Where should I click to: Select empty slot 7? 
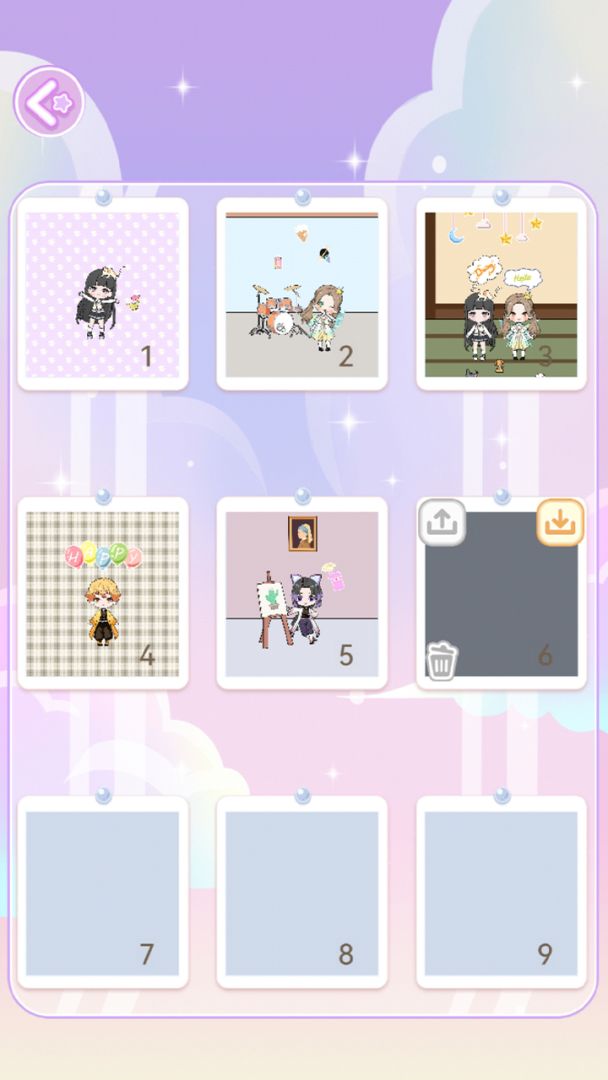[x=103, y=893]
